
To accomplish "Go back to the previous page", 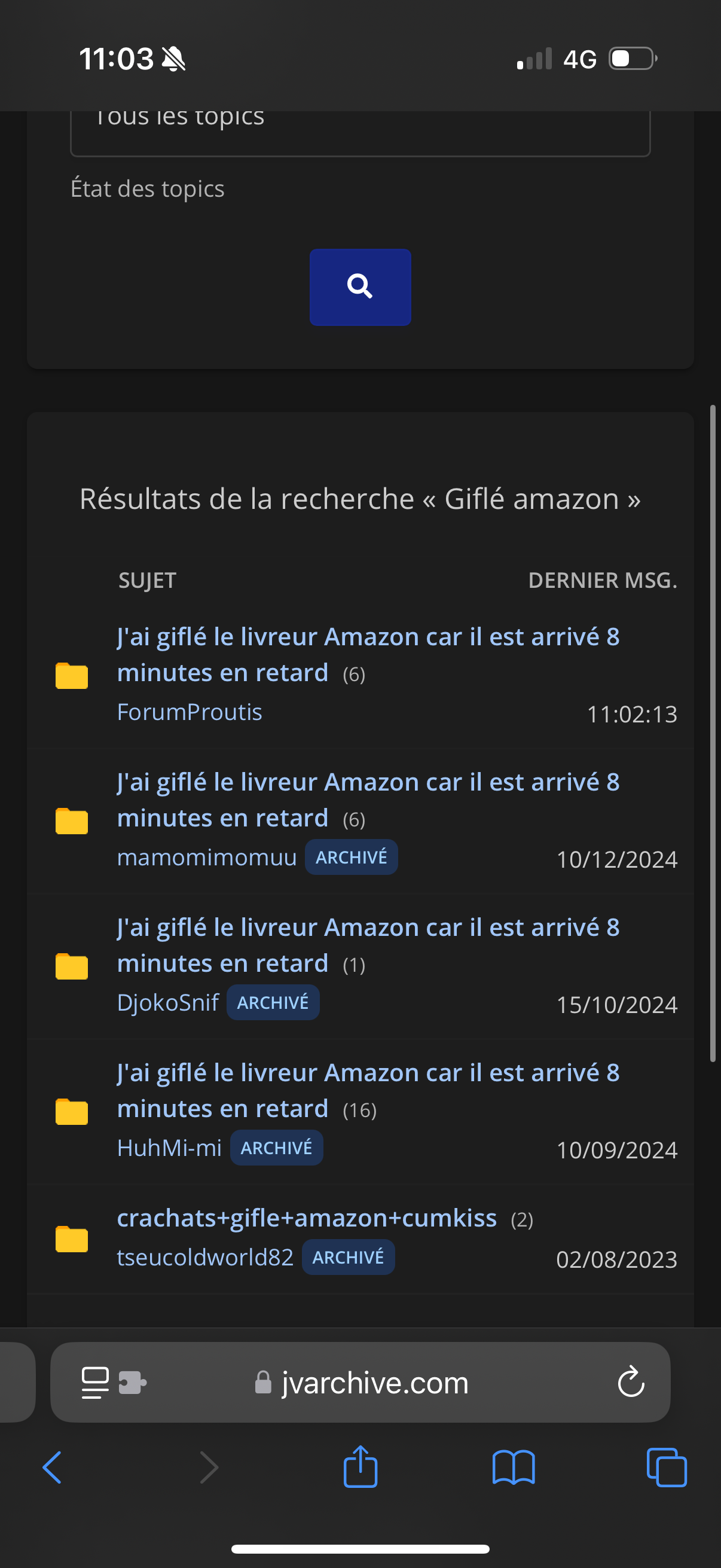I will pyautogui.click(x=52, y=1467).
